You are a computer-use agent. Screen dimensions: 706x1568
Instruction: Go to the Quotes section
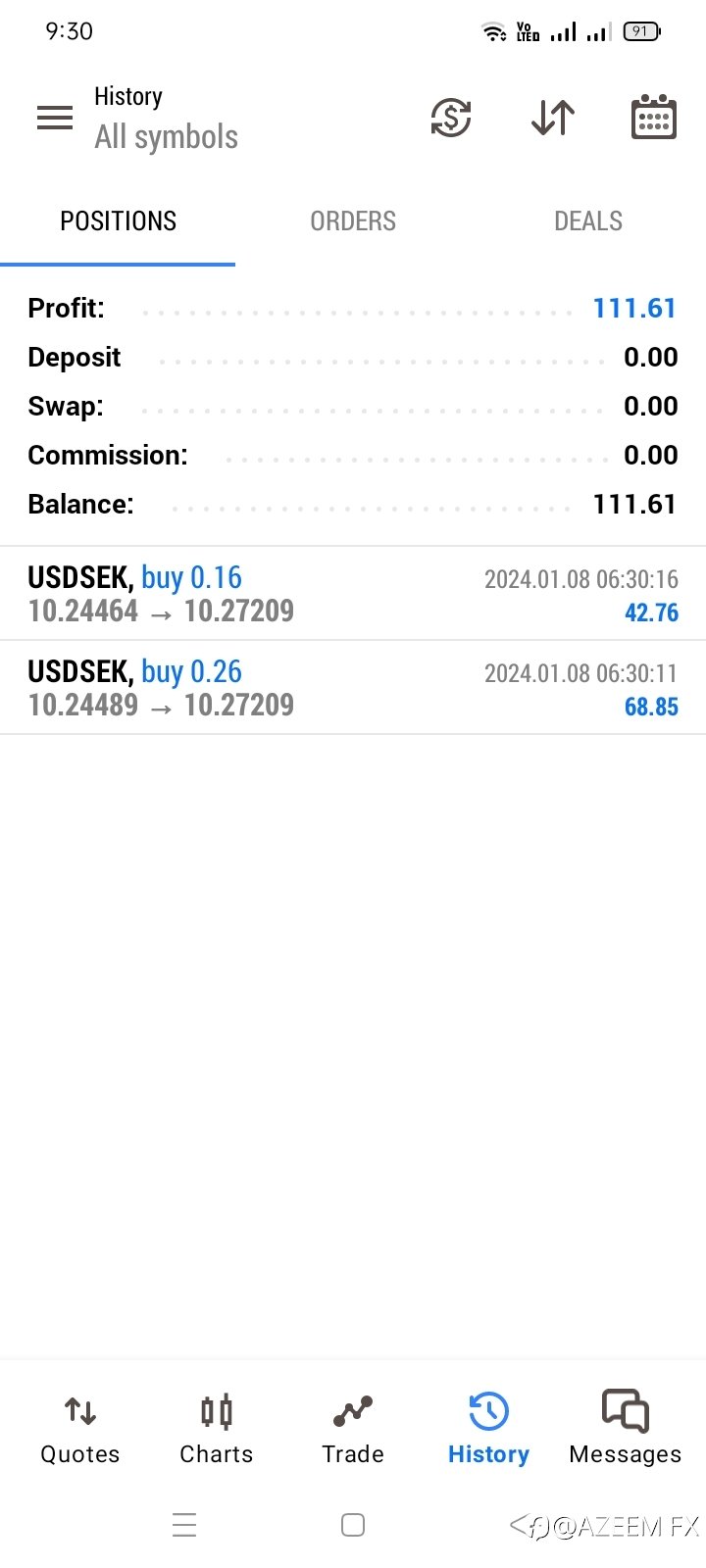[80, 1430]
